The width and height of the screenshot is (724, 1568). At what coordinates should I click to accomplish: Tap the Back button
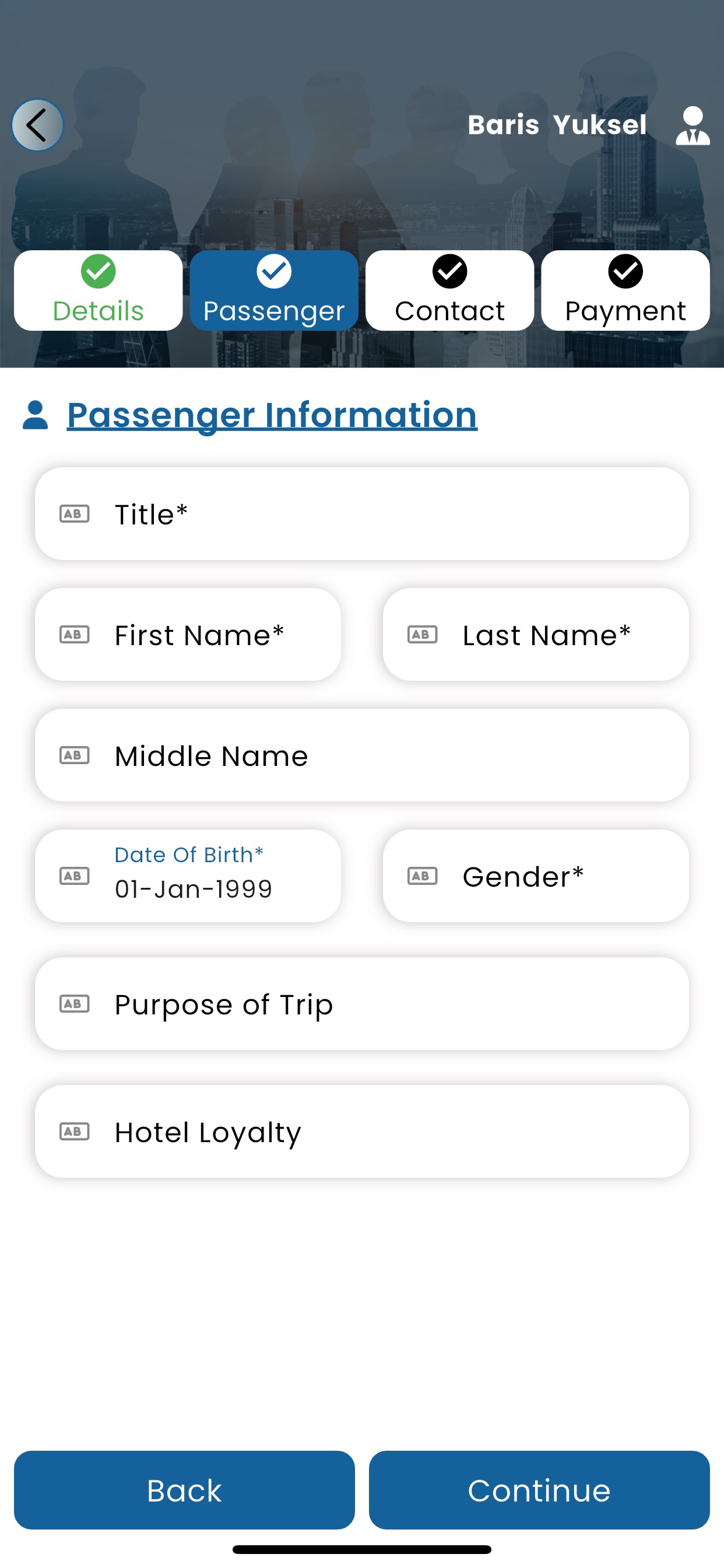(x=184, y=1489)
